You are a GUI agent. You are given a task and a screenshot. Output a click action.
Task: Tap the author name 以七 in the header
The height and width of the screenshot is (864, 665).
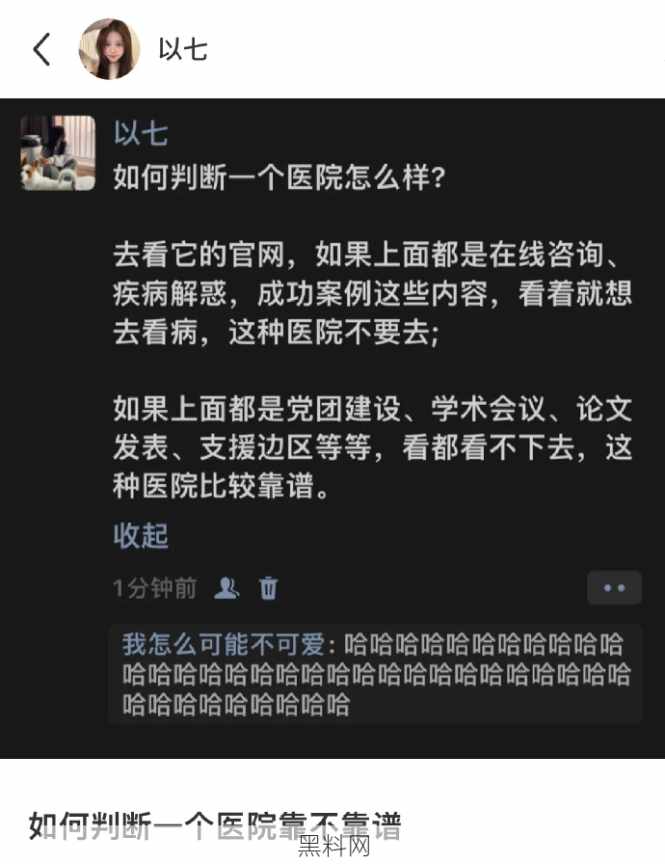183,48
